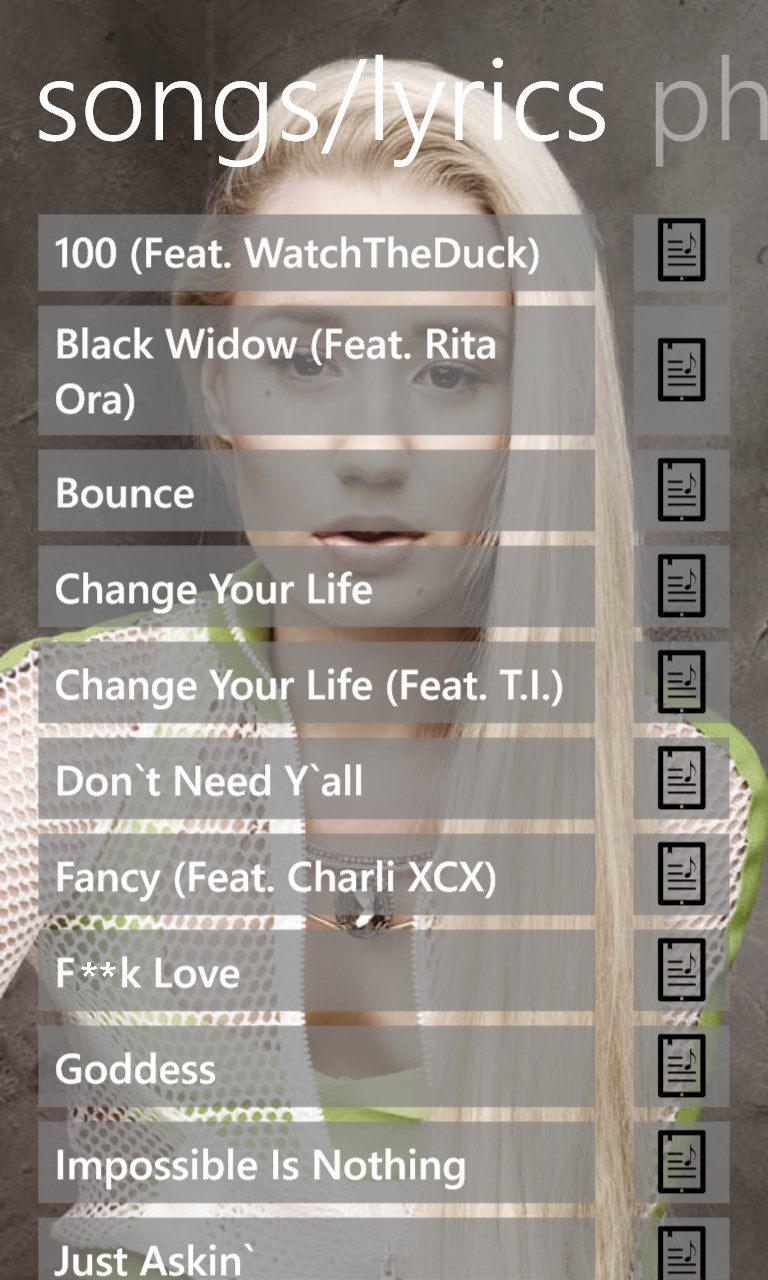
Task: Open the song 100 (Feat. WatchTheDuck)
Action: click(316, 253)
